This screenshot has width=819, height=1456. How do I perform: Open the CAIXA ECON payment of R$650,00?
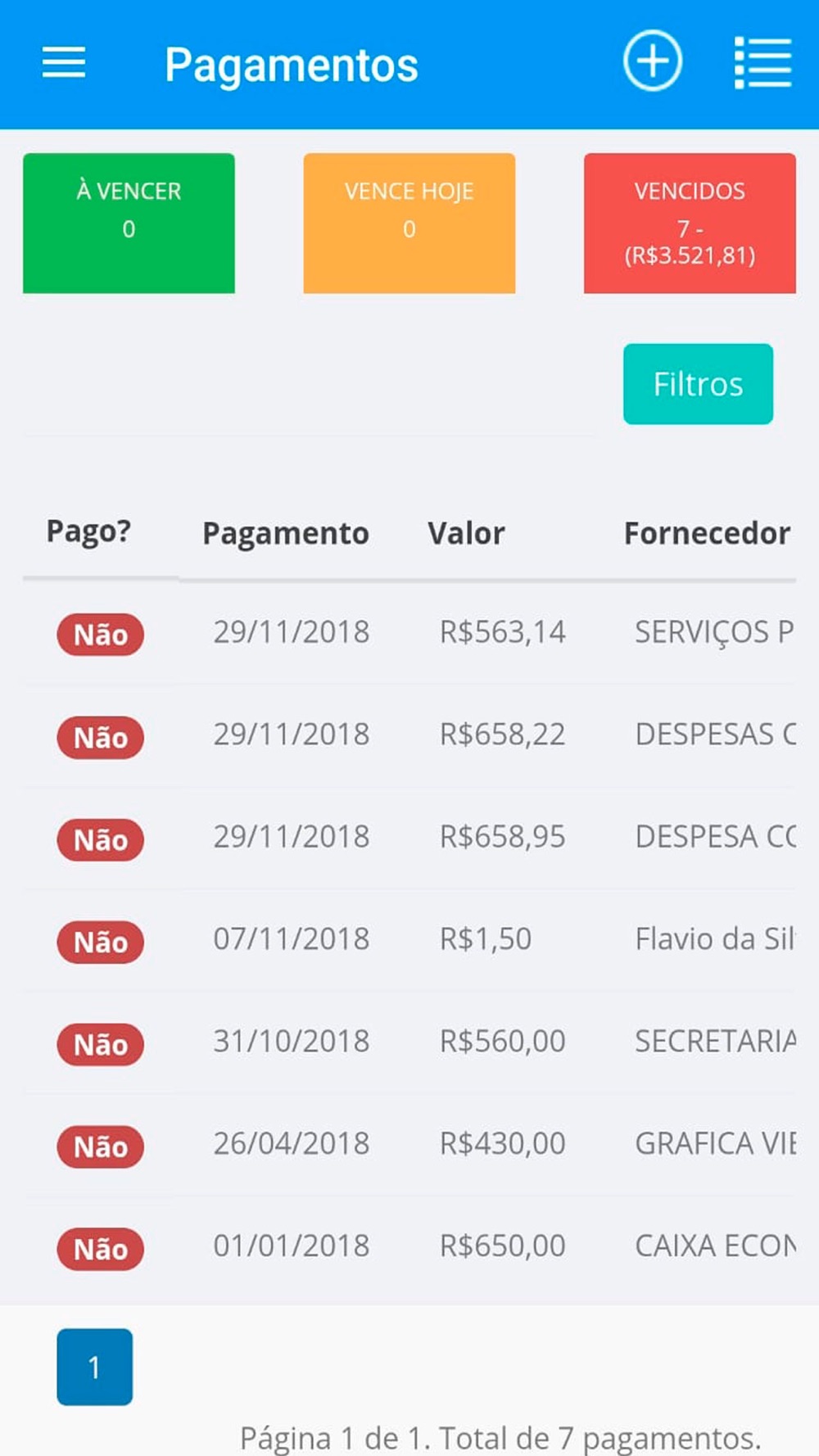[x=409, y=1247]
